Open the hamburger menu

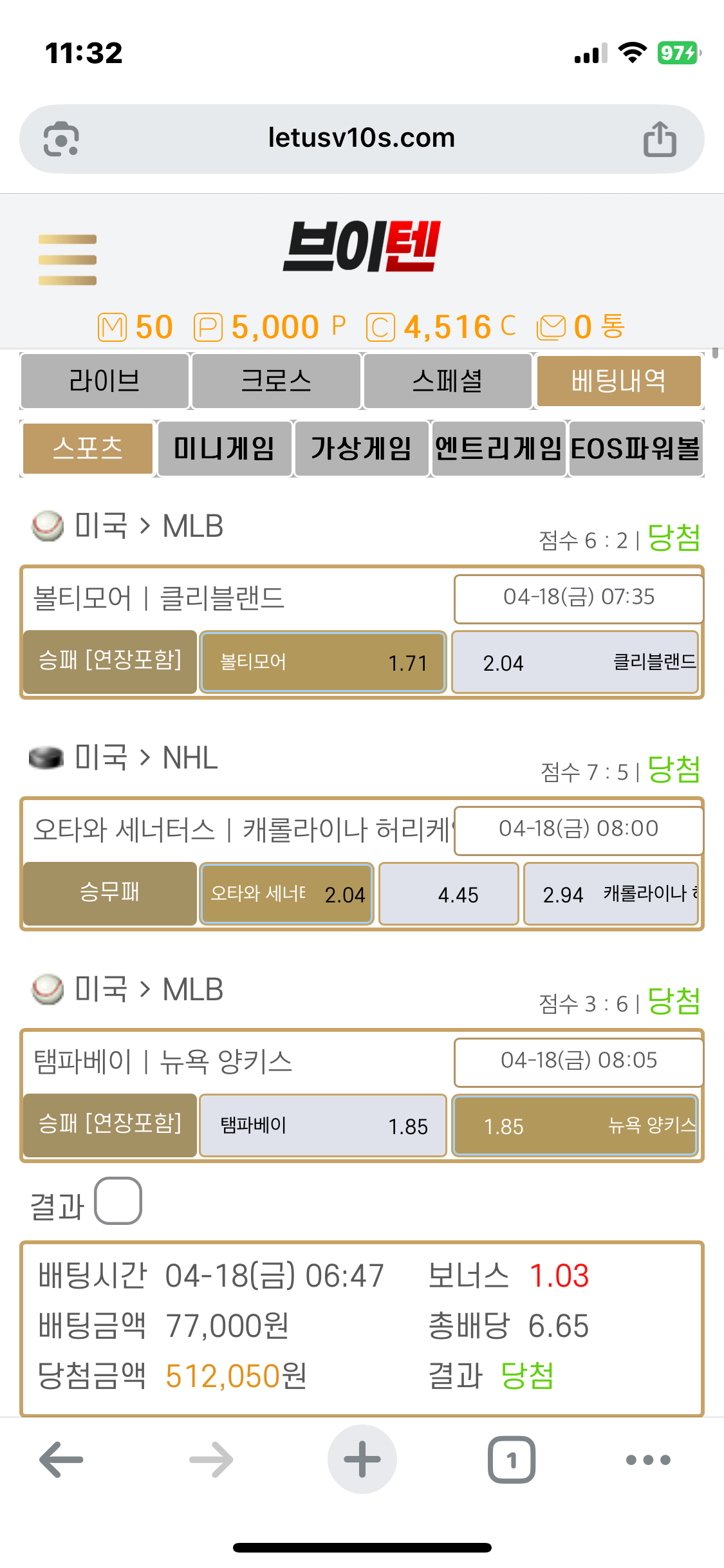pos(68,259)
